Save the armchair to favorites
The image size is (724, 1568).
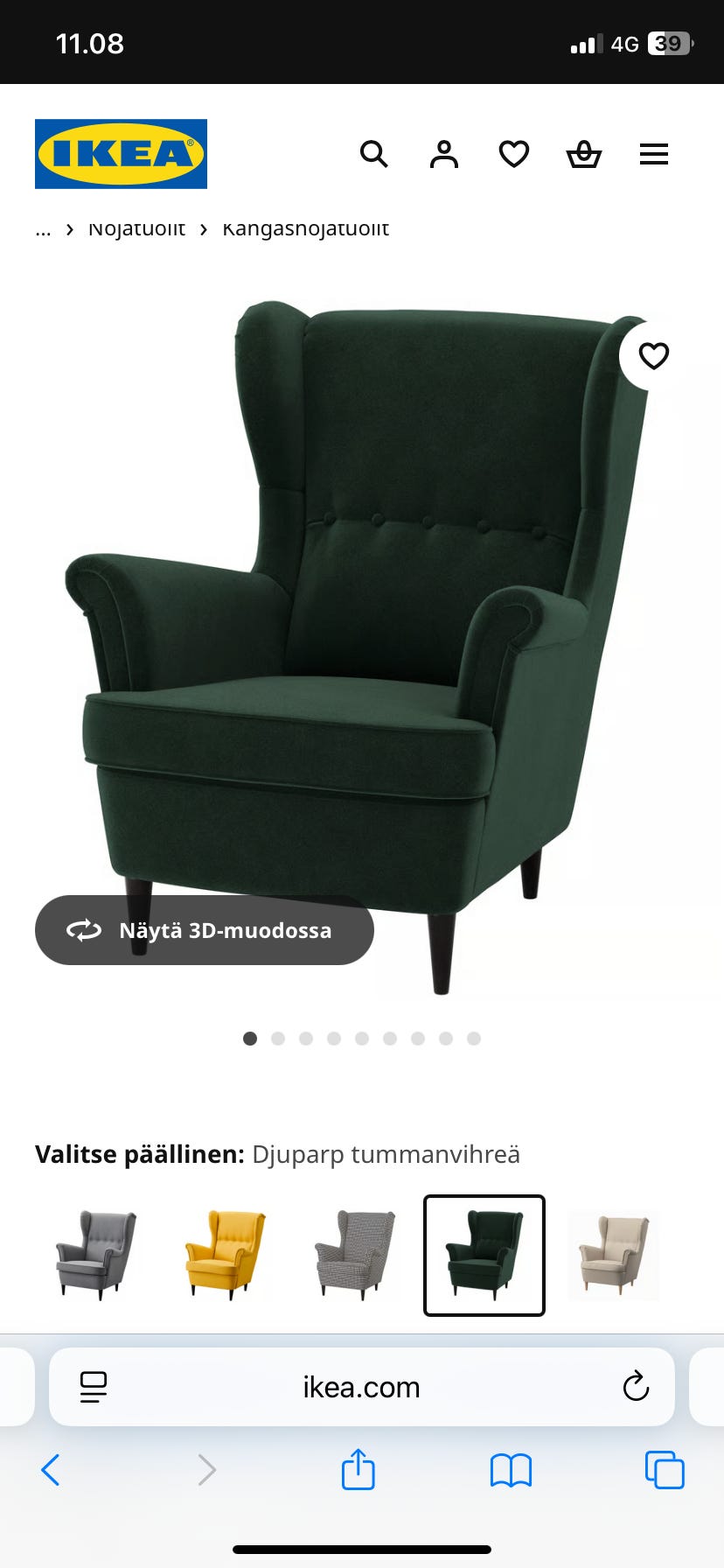654,356
